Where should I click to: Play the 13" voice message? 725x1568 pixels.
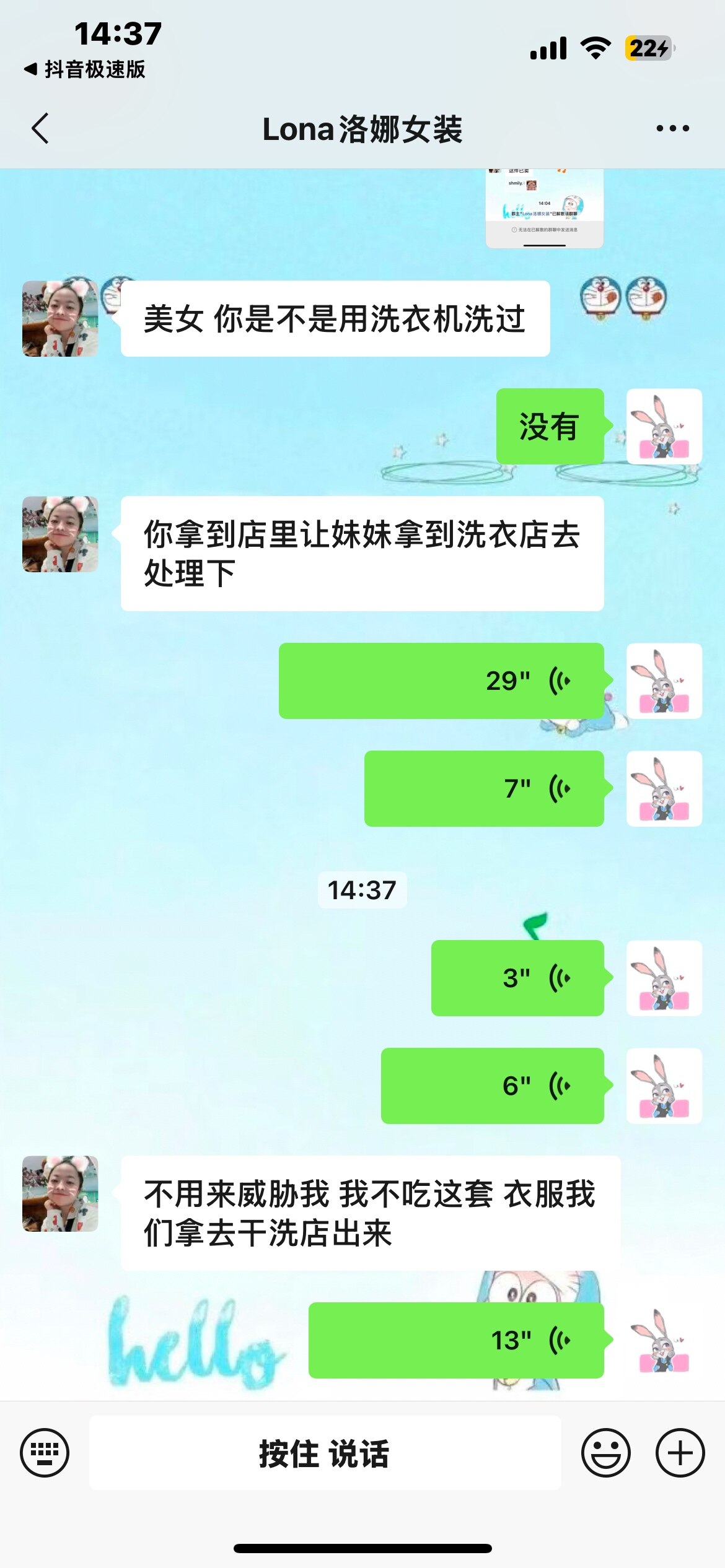(456, 1340)
